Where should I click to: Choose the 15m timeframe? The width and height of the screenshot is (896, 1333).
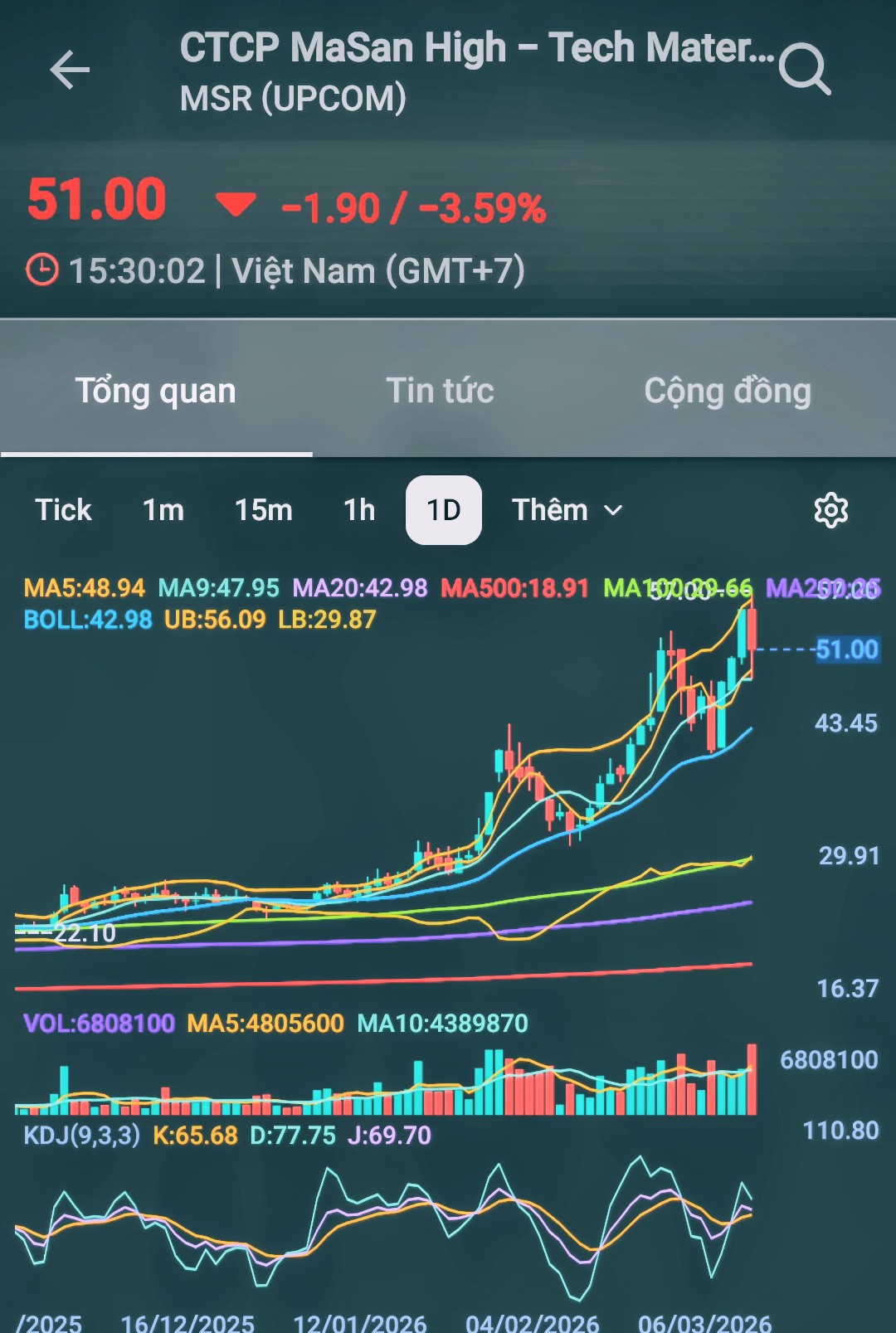click(x=263, y=510)
